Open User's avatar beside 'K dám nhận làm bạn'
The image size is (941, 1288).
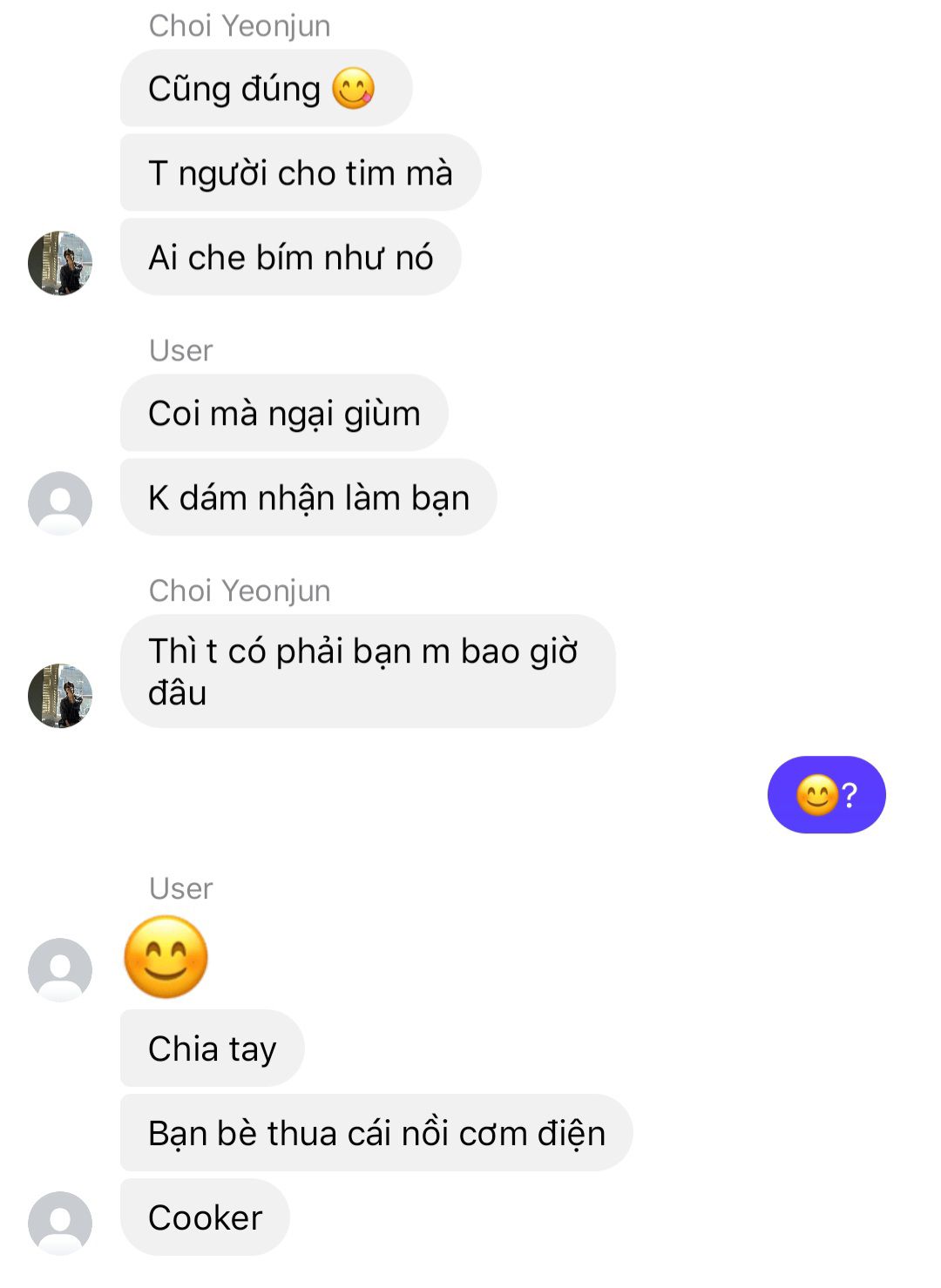pyautogui.click(x=60, y=503)
